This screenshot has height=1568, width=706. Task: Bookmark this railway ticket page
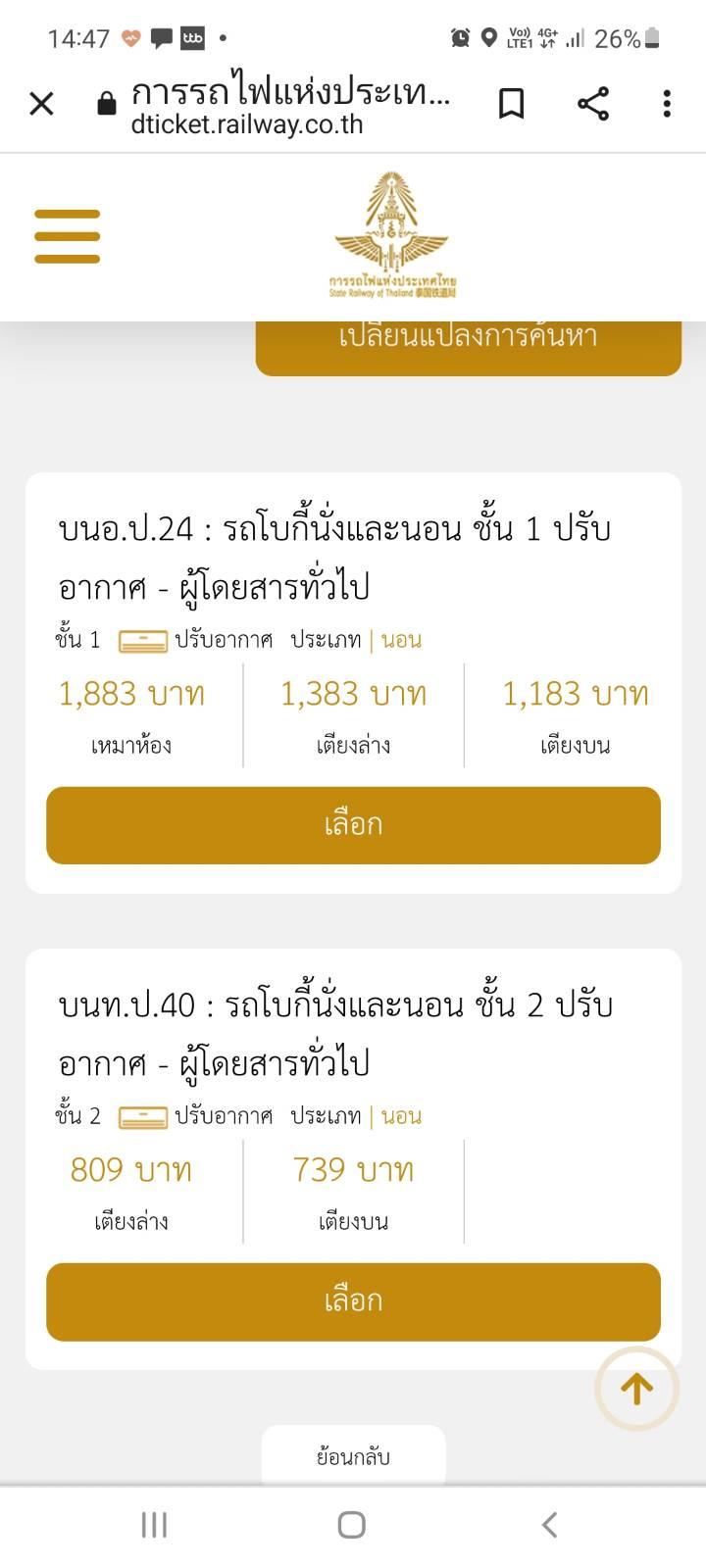(511, 104)
